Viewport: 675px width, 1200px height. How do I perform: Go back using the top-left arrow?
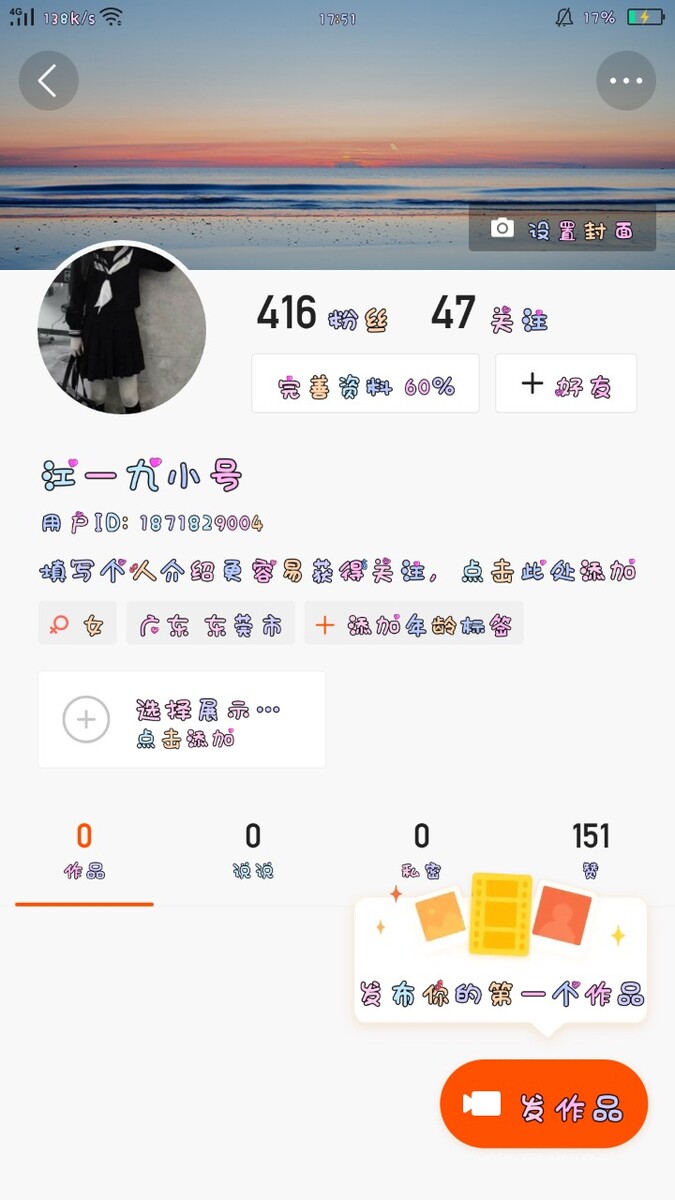[x=48, y=81]
